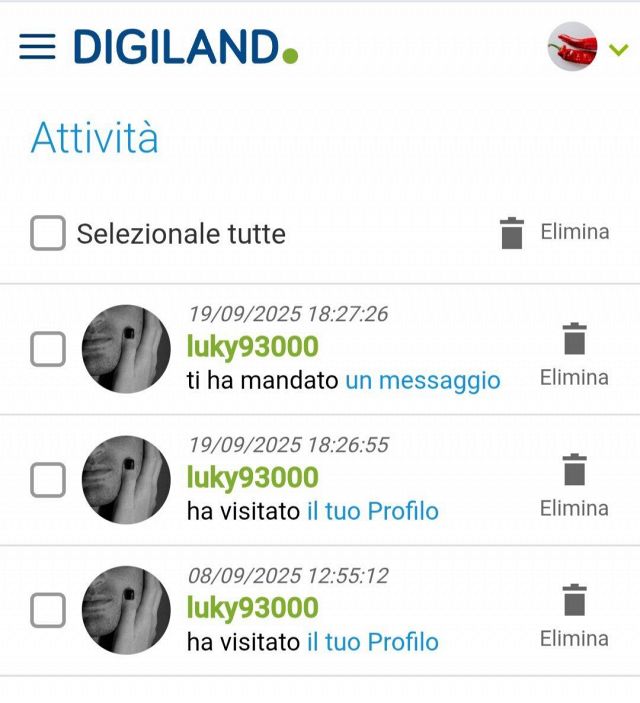Open the hamburger menu

[37, 46]
